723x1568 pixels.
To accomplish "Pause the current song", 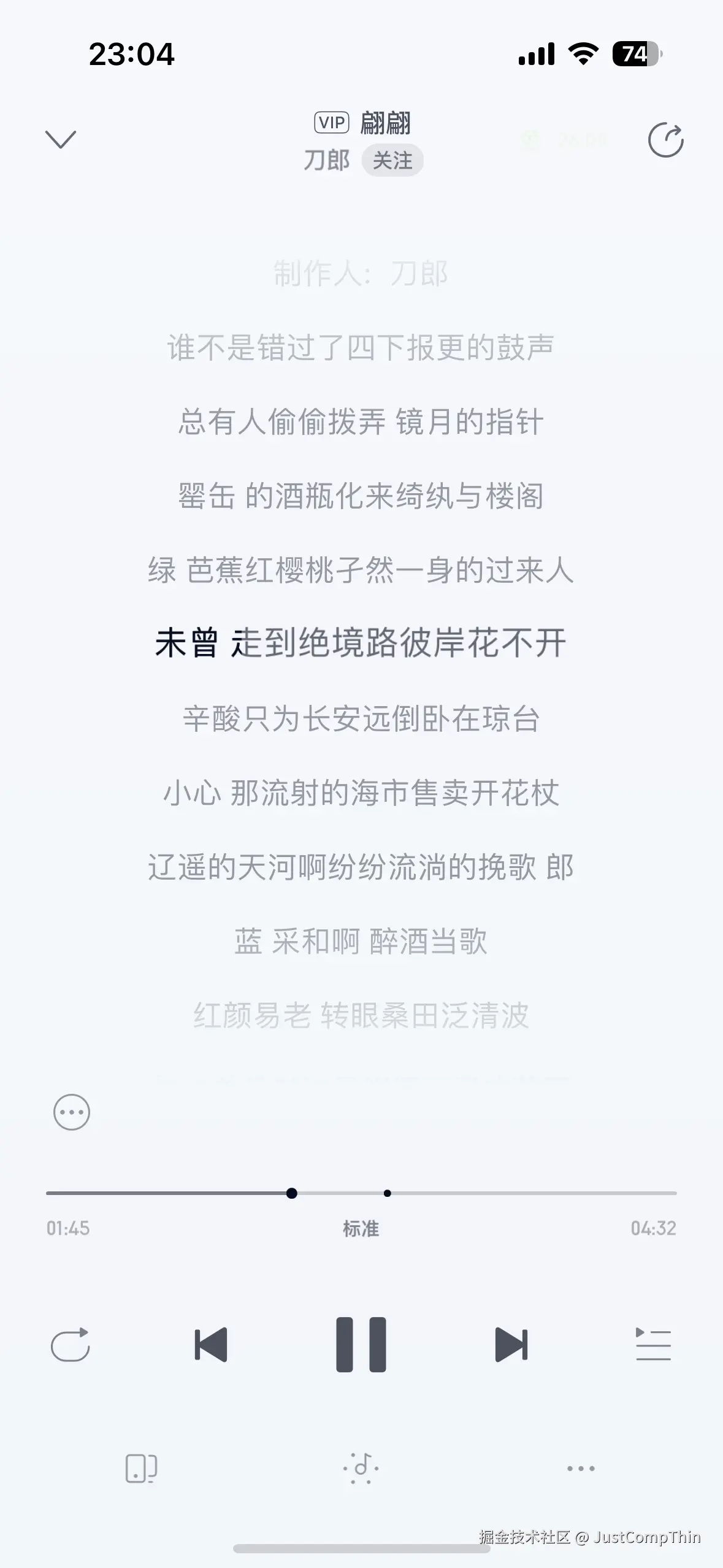I will point(361,1345).
